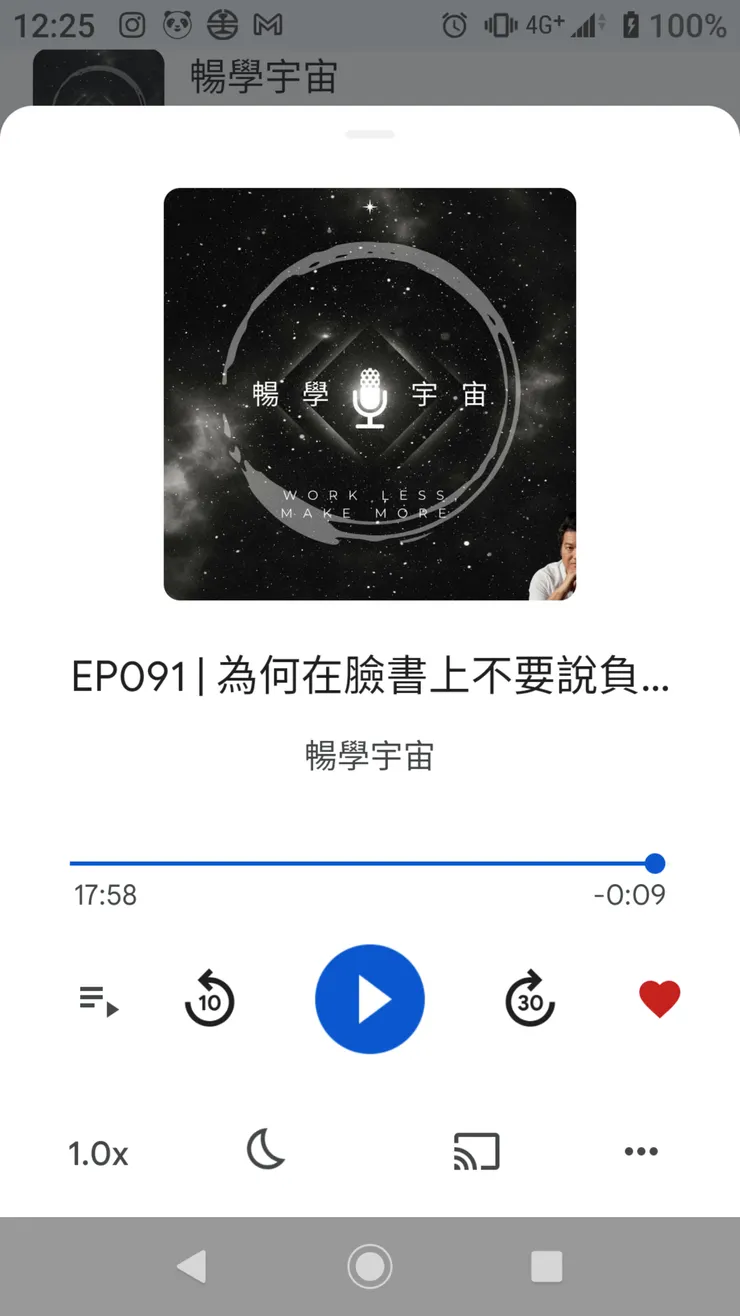Open the playback queue
Screen dimensions: 740x1316
pos(97,999)
